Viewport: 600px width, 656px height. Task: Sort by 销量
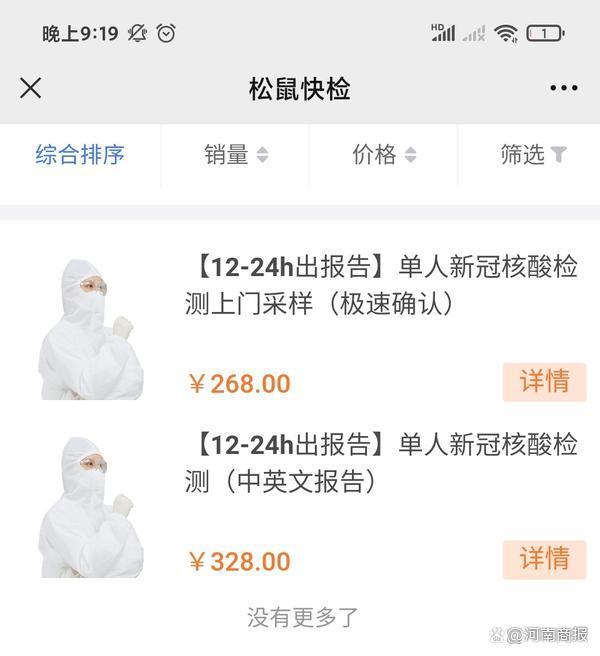(236, 155)
